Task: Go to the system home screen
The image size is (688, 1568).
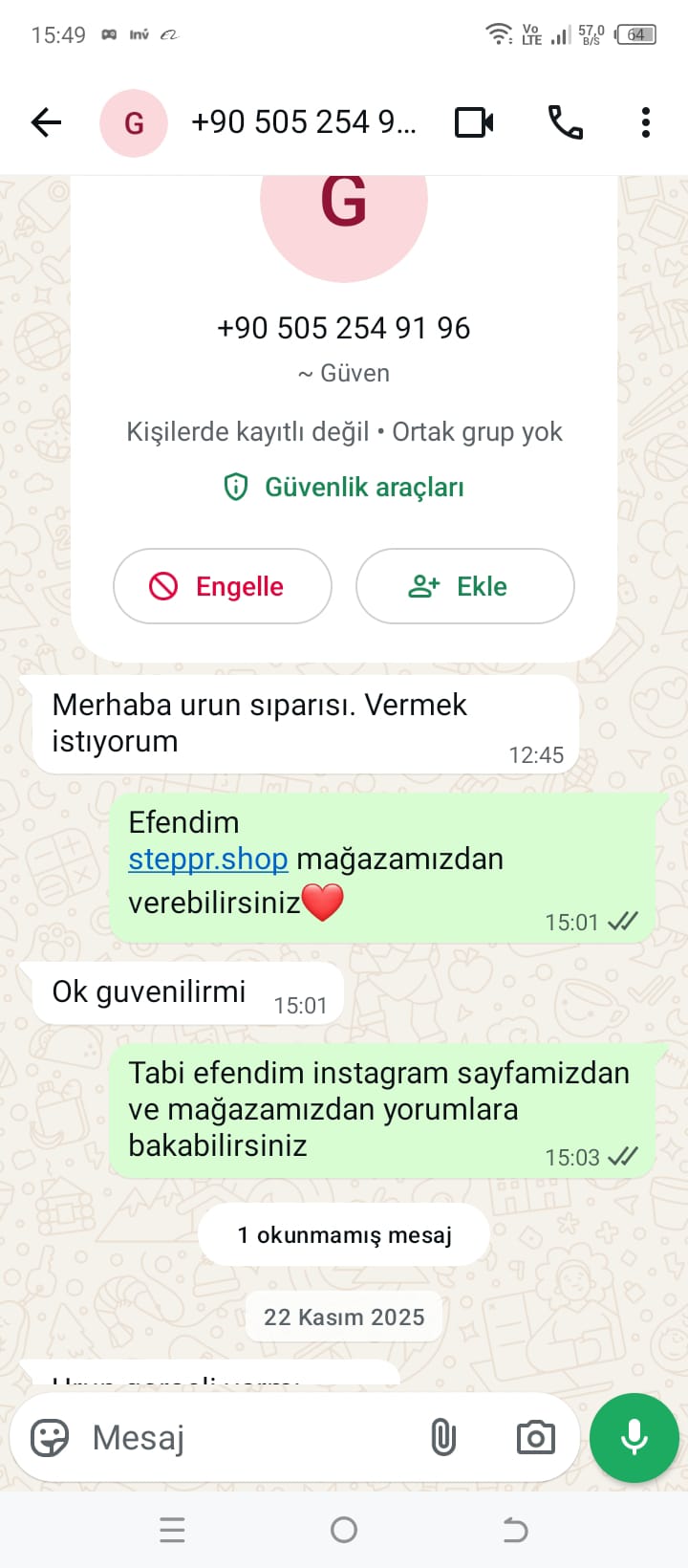Action: pyautogui.click(x=344, y=1530)
